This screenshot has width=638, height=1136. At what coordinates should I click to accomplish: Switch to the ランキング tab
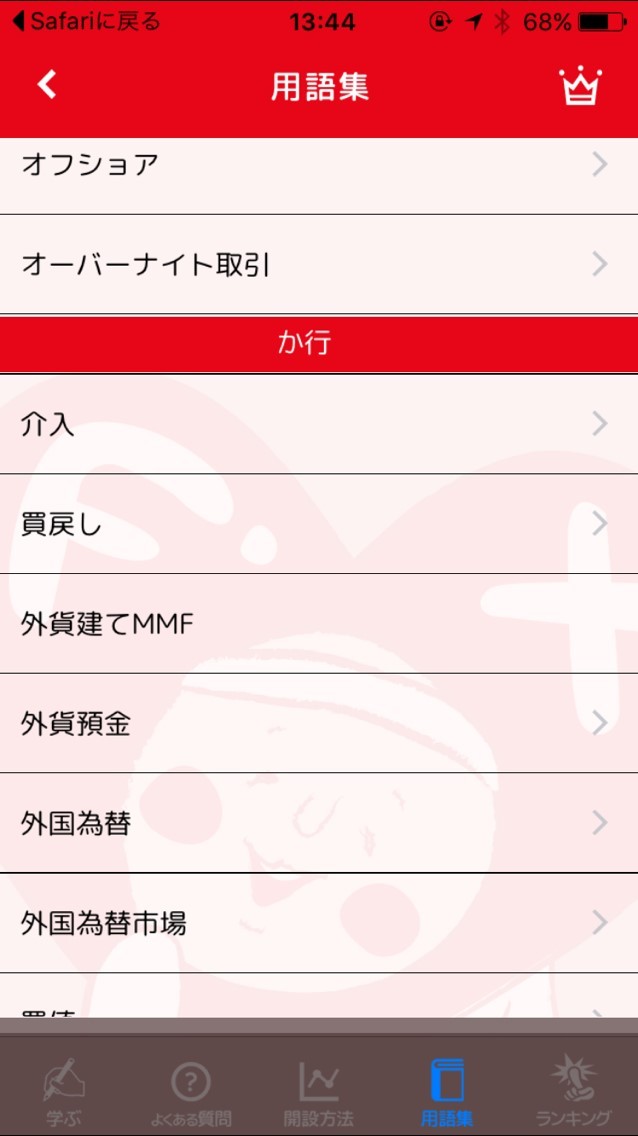click(573, 1092)
